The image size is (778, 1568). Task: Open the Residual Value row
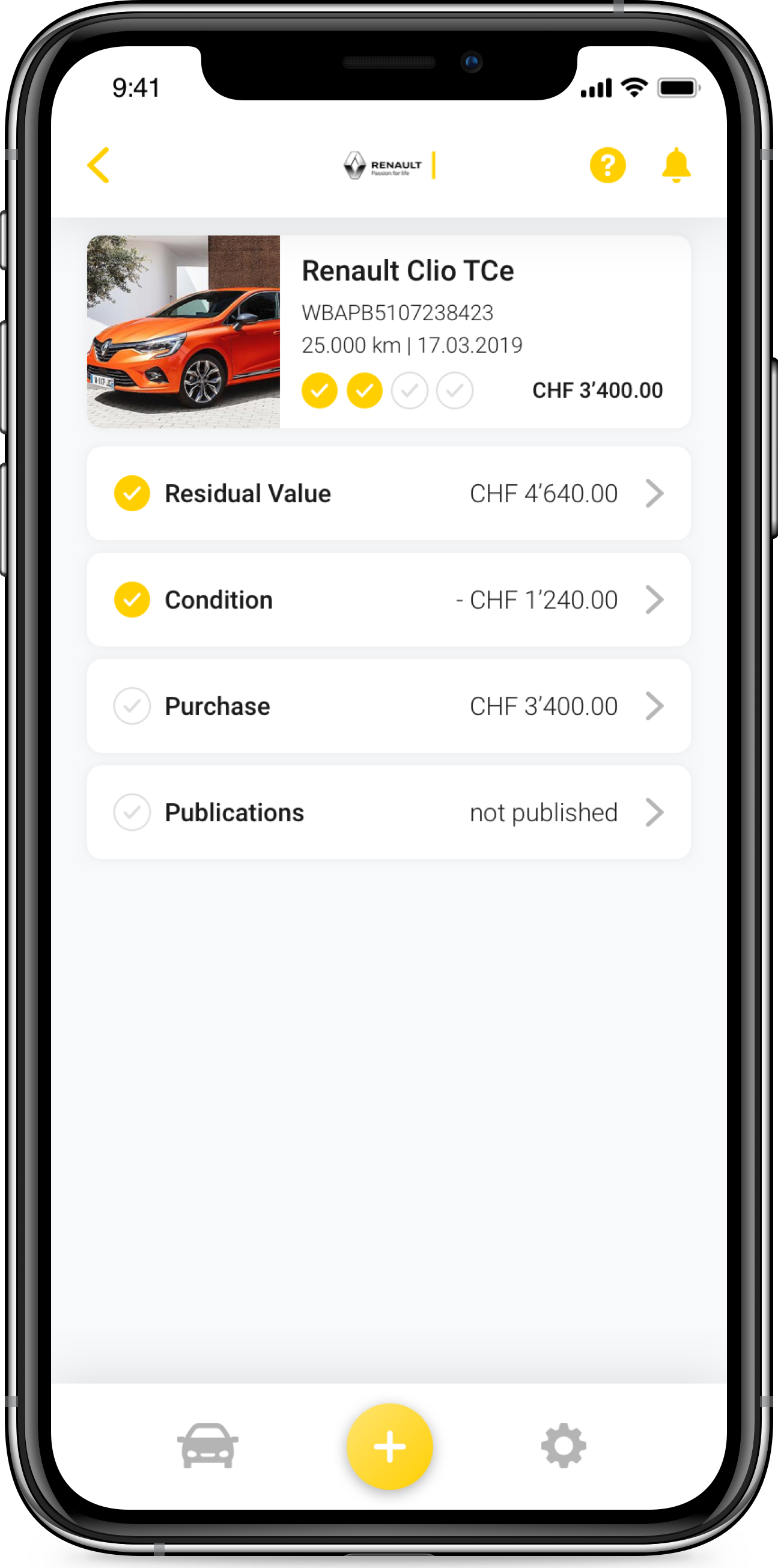pyautogui.click(x=388, y=493)
